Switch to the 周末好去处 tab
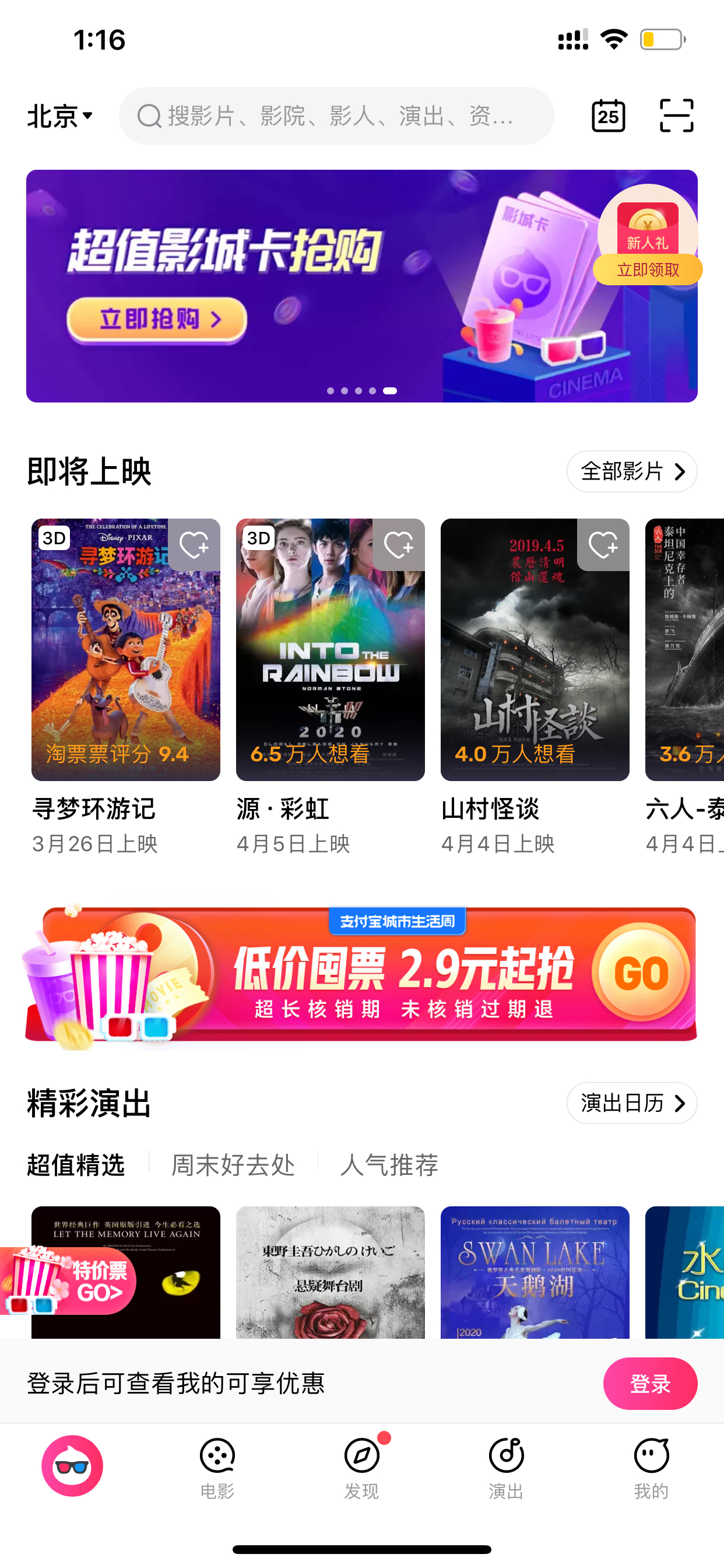 (x=233, y=1165)
